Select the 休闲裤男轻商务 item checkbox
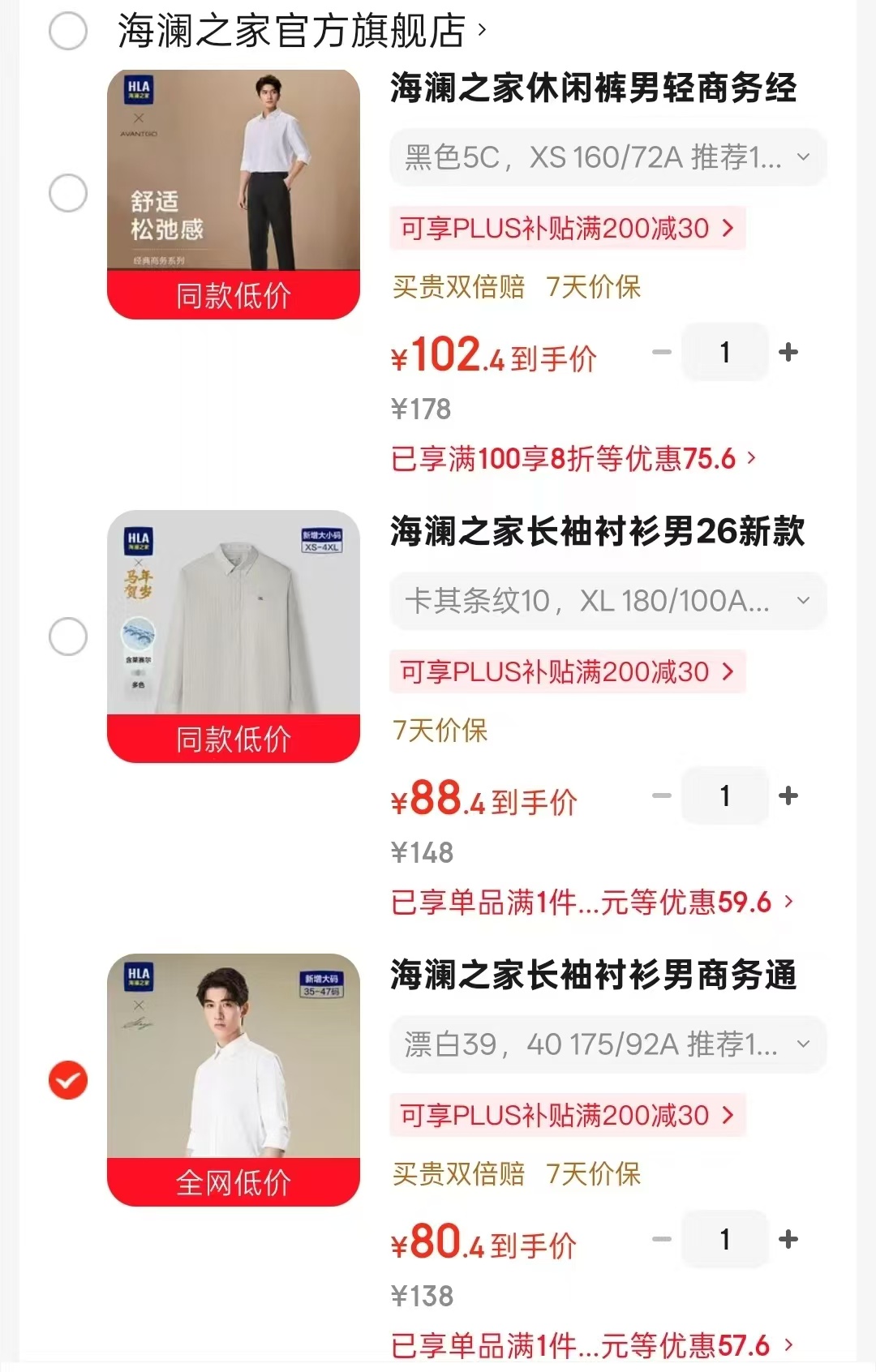The height and width of the screenshot is (1372, 876). pyautogui.click(x=68, y=193)
